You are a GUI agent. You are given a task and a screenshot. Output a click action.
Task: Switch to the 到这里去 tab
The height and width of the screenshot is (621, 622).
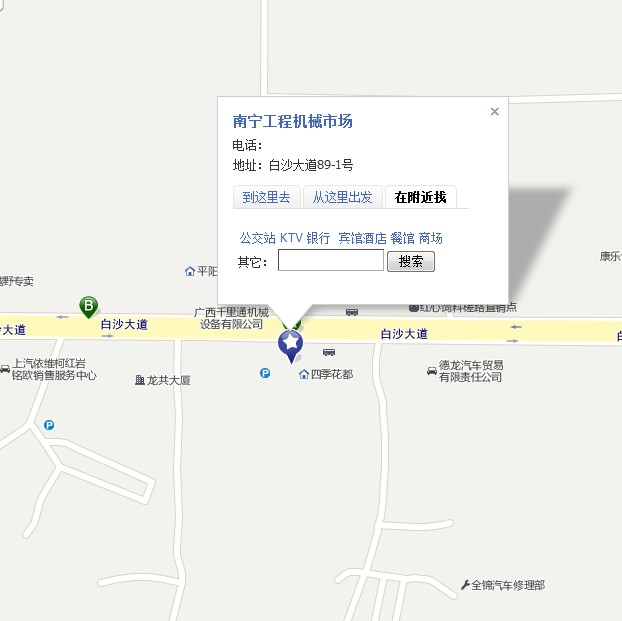point(266,198)
